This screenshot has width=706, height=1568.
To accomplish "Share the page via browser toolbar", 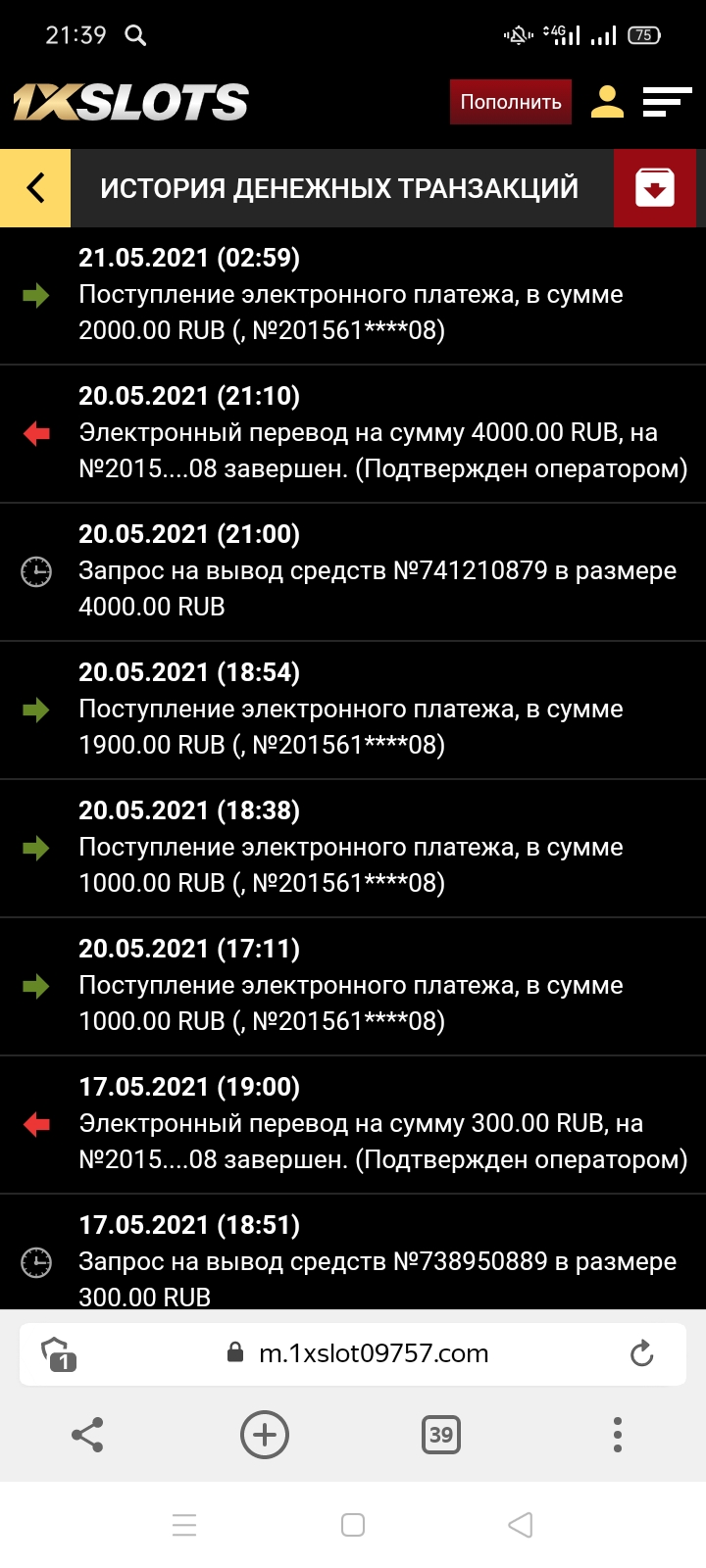I will tap(87, 1435).
